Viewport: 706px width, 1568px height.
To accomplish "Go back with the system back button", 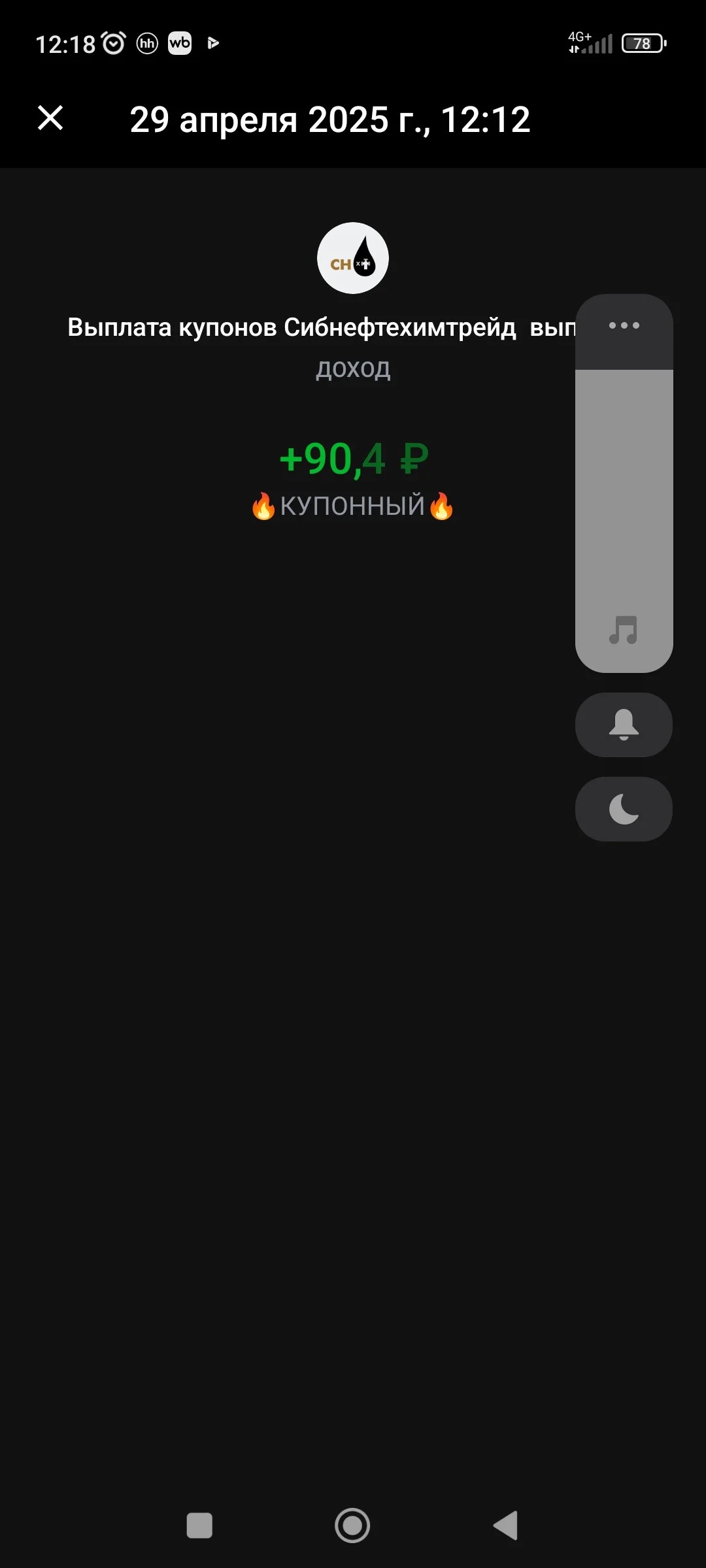I will click(506, 1526).
